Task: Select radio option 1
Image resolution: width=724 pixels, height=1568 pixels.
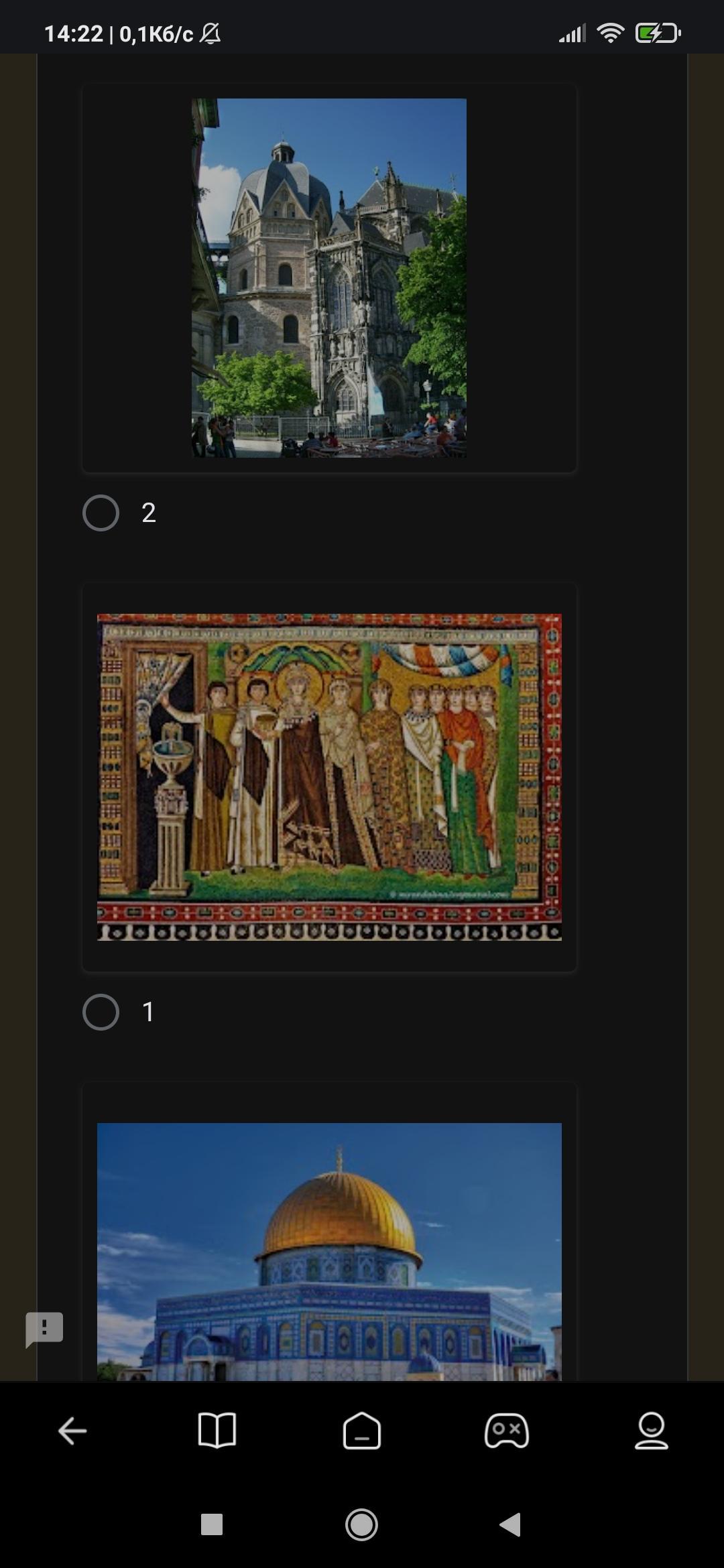Action: point(101,1012)
